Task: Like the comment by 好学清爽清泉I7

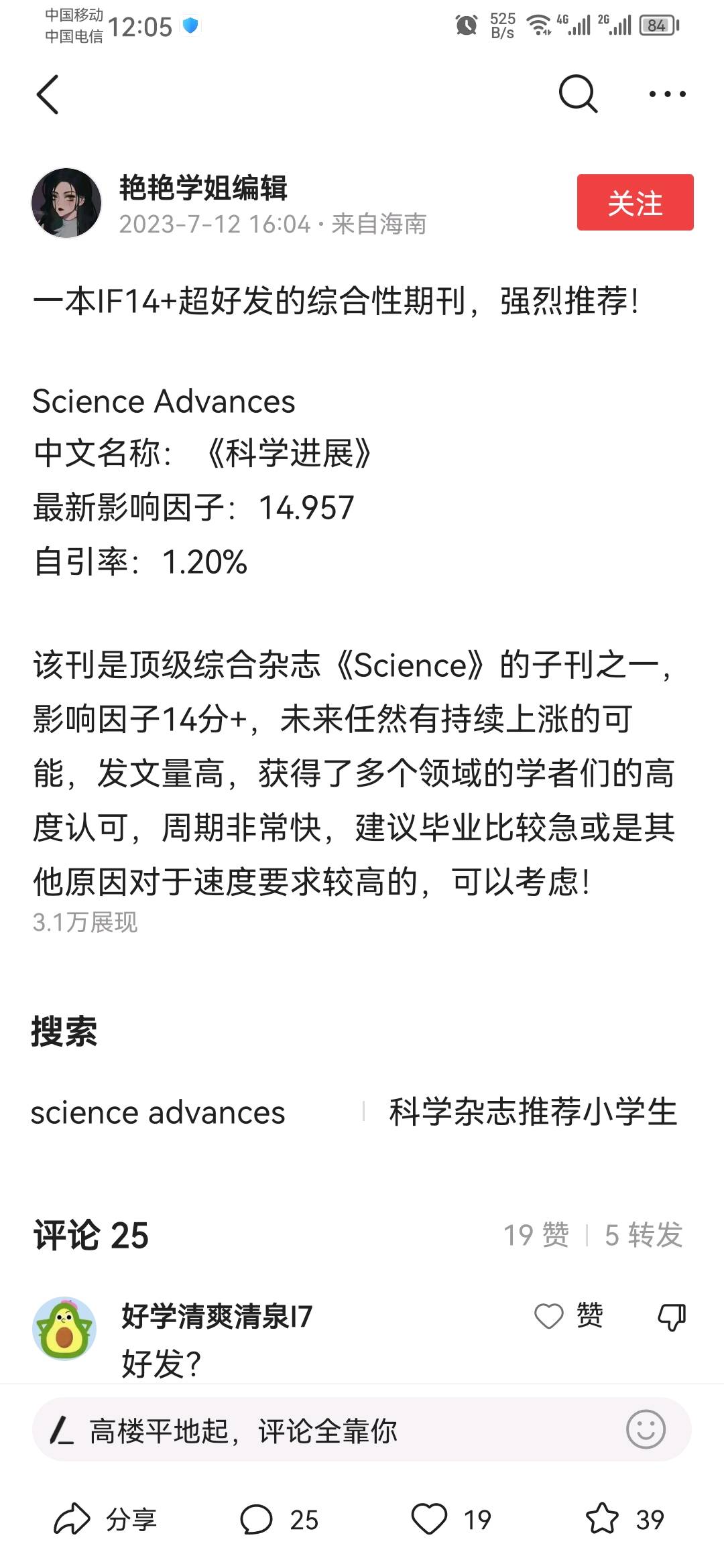Action: [568, 1316]
